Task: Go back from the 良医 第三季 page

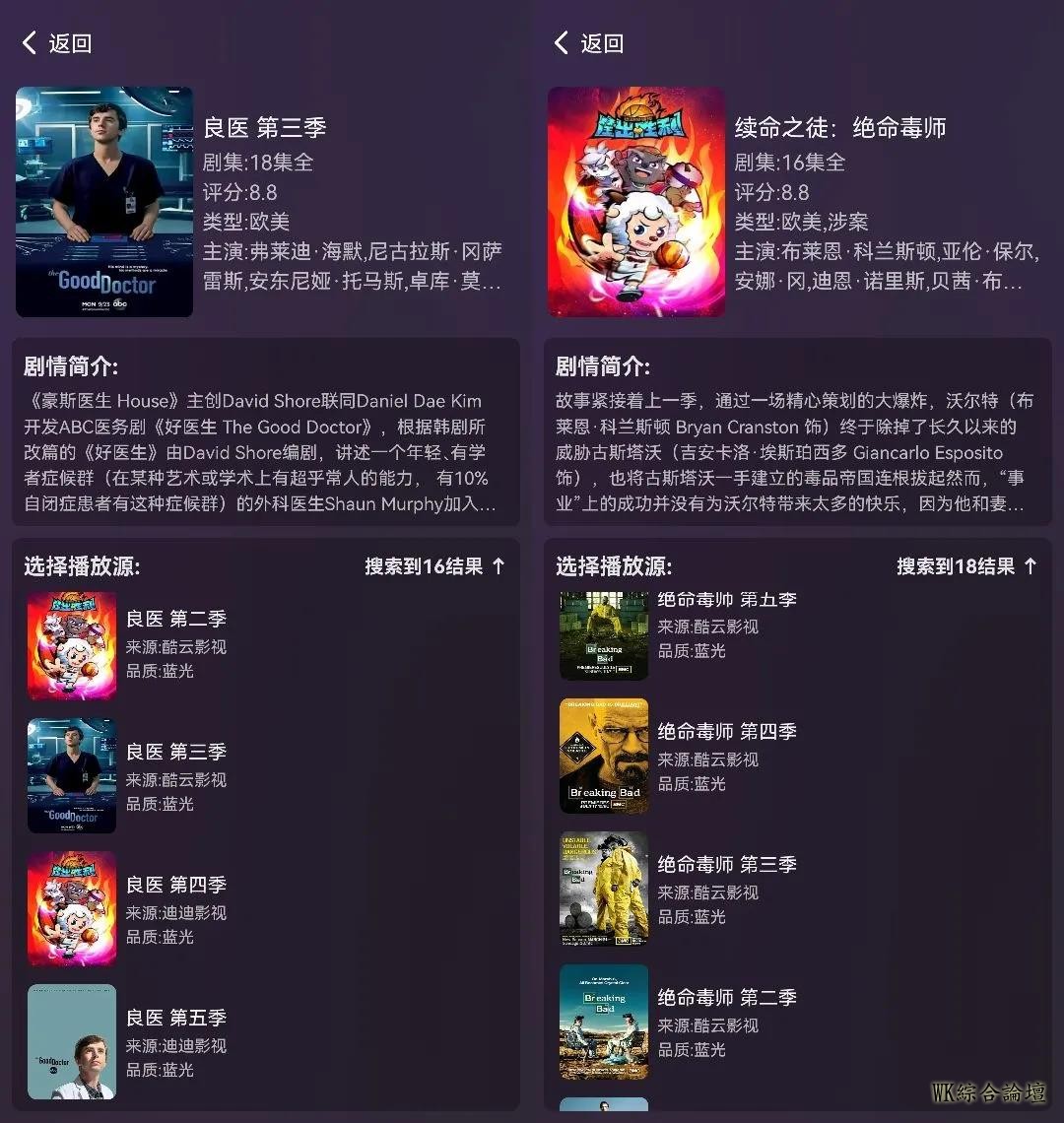Action: tap(56, 43)
